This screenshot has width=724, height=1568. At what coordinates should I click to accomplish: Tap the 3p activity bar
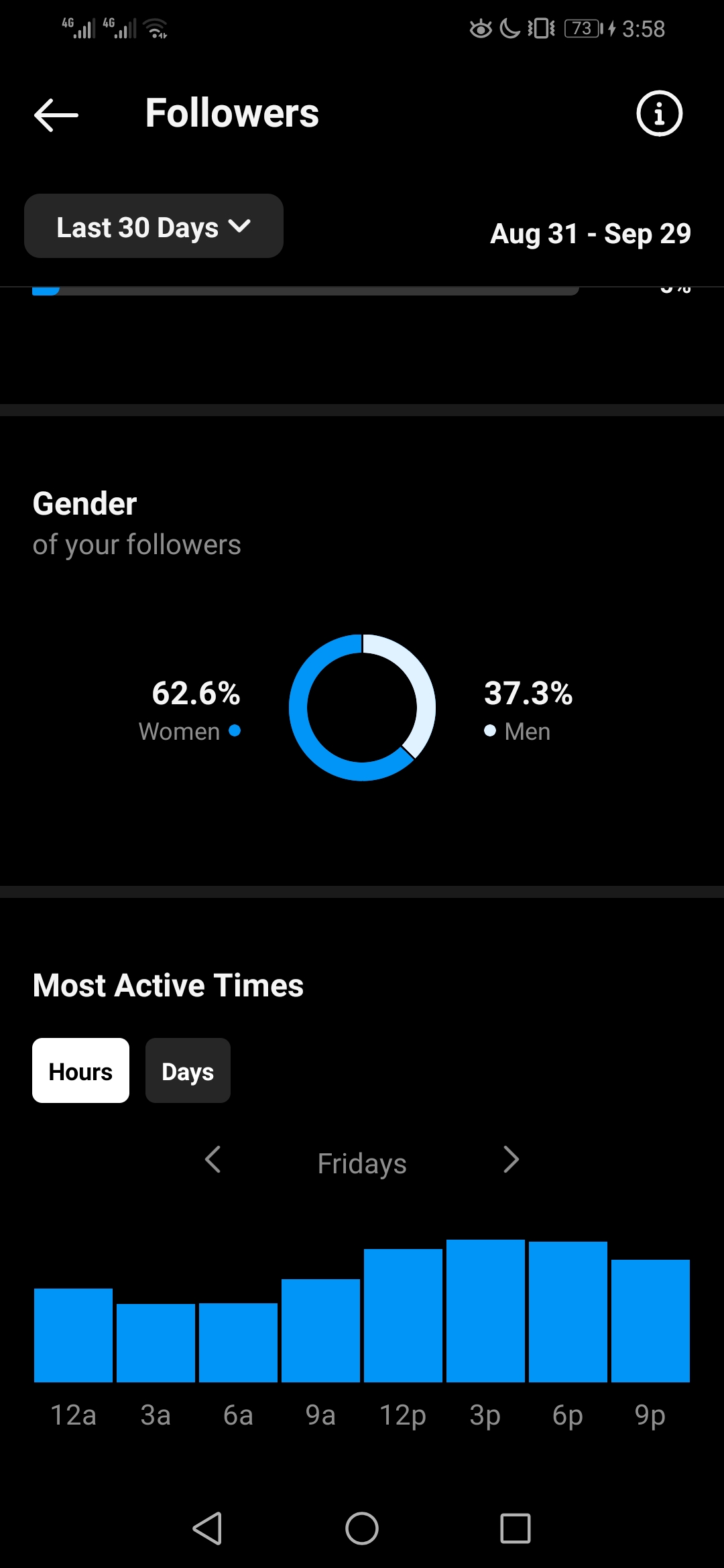pos(485,1311)
